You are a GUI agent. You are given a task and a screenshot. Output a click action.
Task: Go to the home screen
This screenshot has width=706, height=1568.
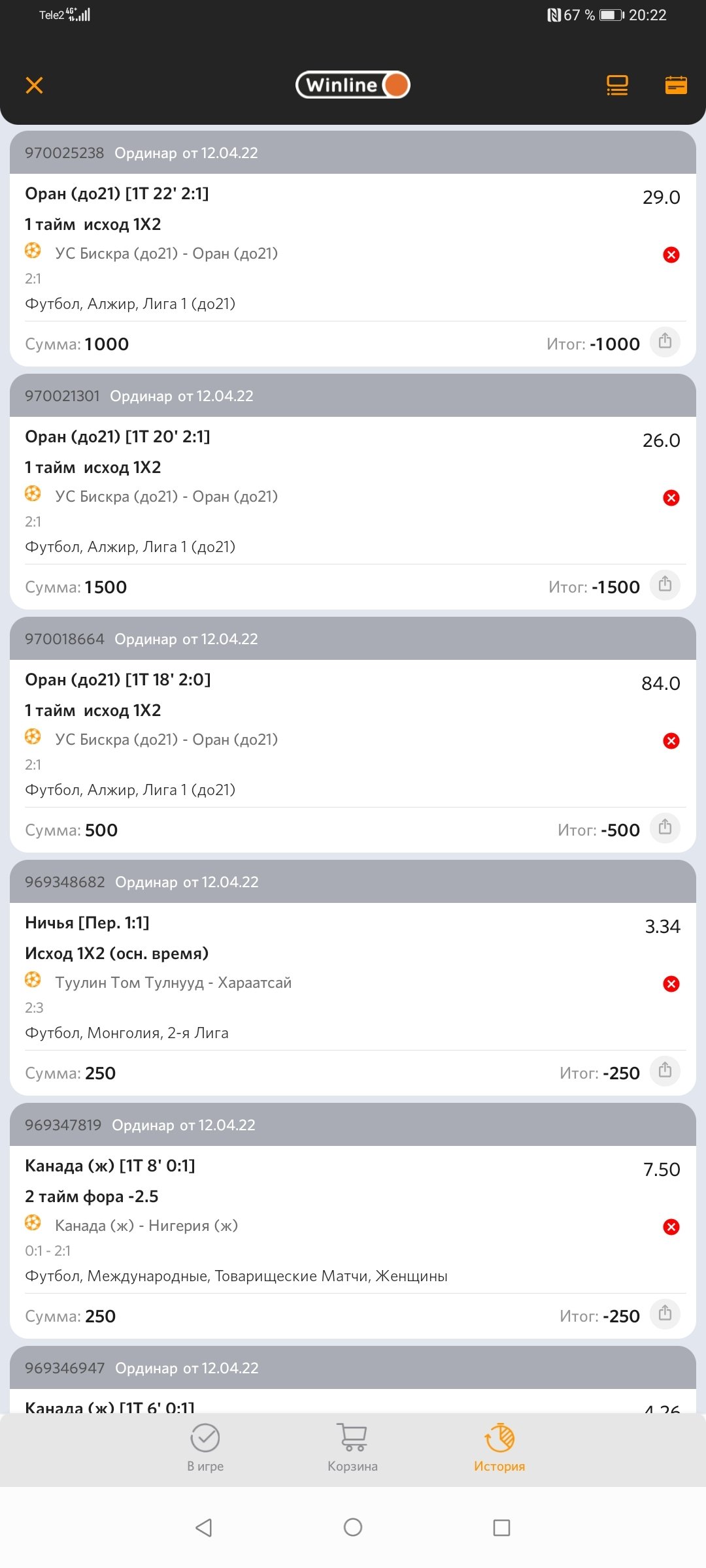coord(353,1527)
